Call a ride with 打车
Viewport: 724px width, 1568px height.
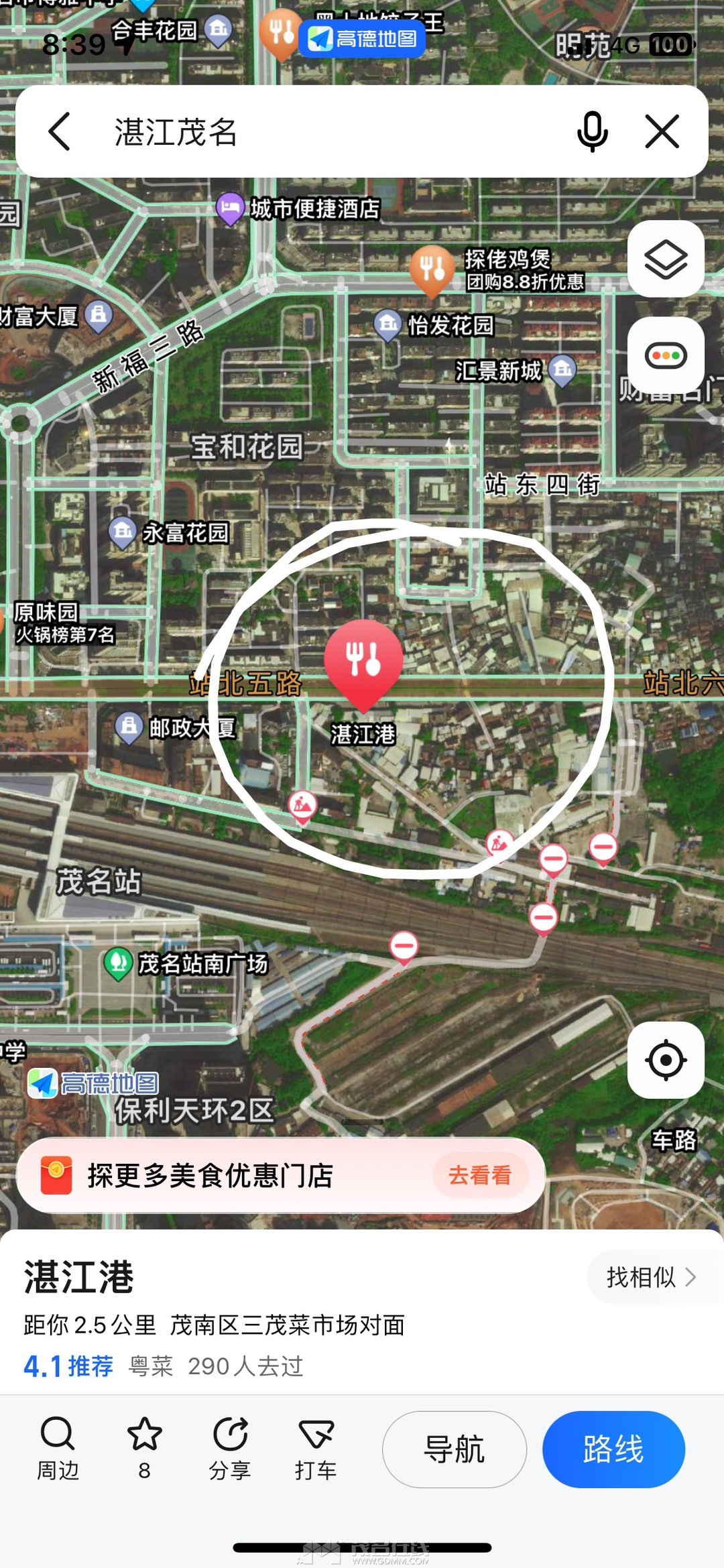[316, 1449]
